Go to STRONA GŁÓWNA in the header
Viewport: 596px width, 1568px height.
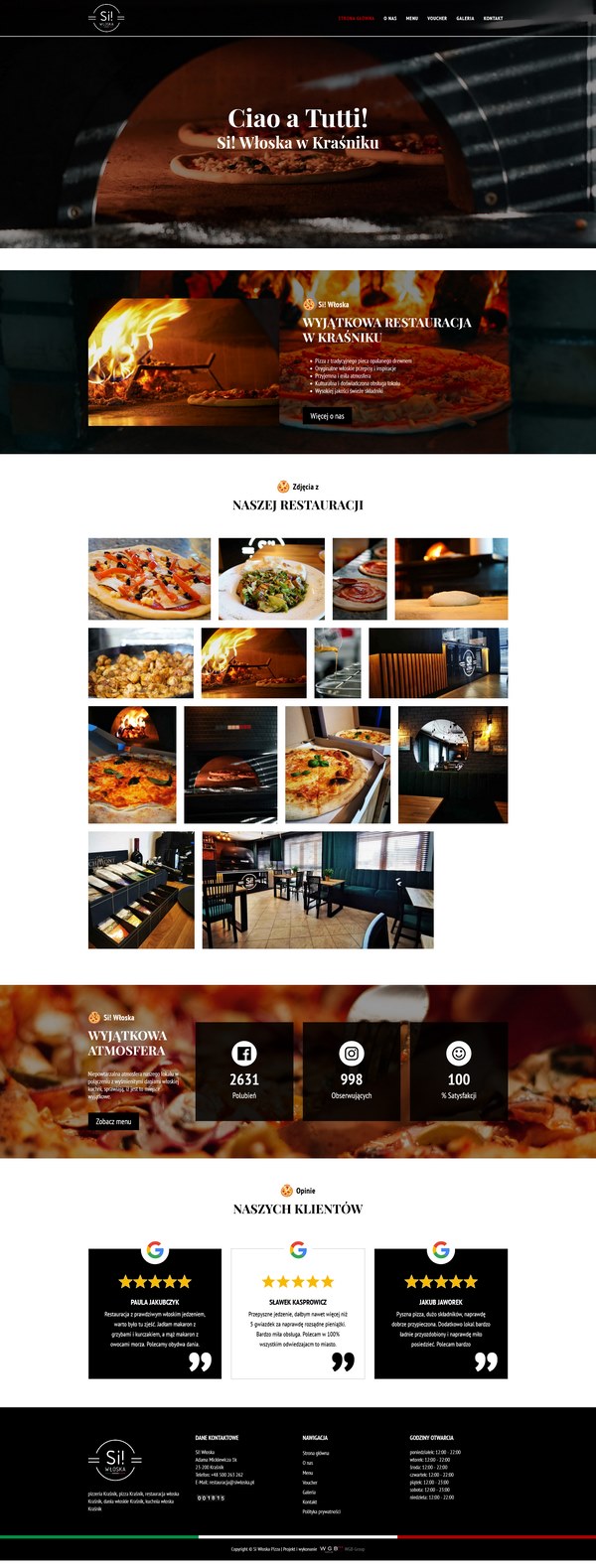coord(356,18)
